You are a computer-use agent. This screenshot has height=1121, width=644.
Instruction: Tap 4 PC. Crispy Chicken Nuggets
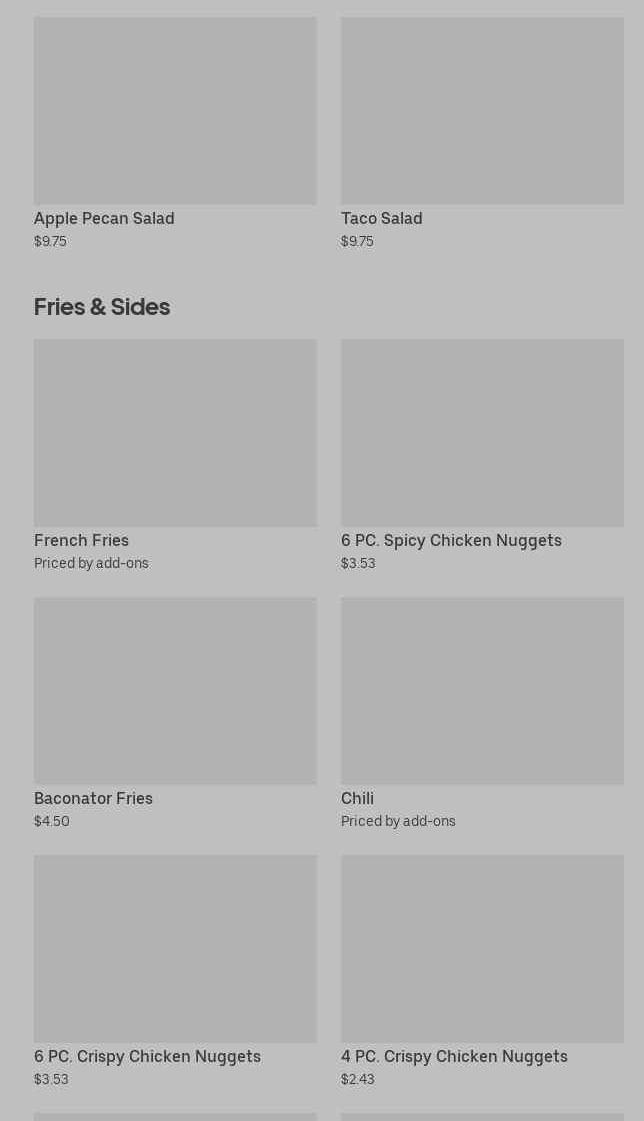coord(482,972)
